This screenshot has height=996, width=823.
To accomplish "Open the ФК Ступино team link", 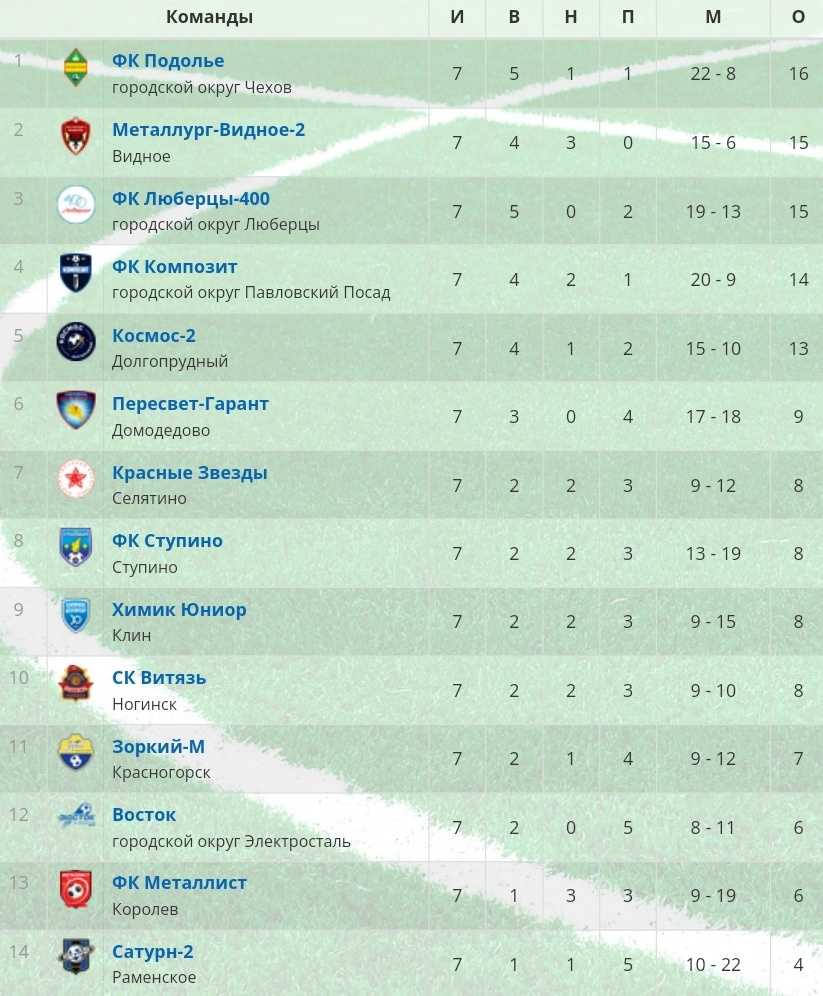I will pos(167,541).
